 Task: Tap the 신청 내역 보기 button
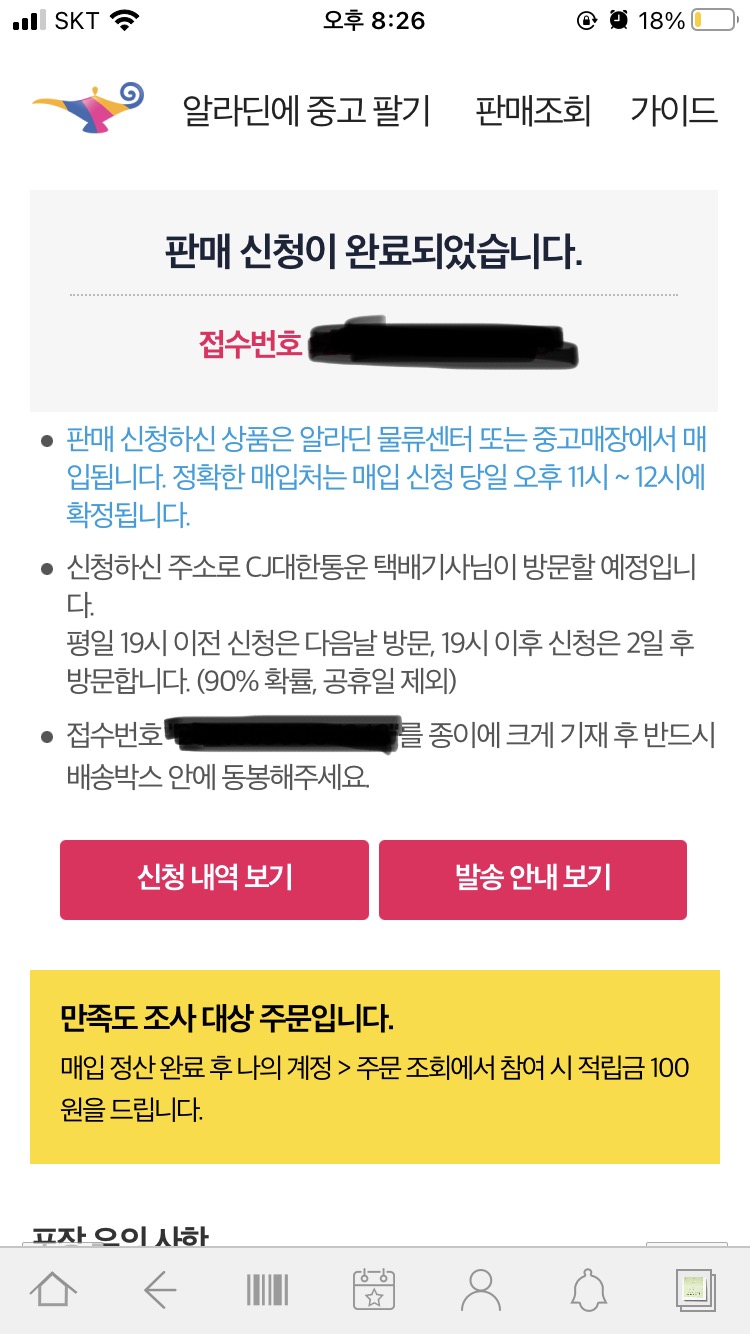(214, 879)
